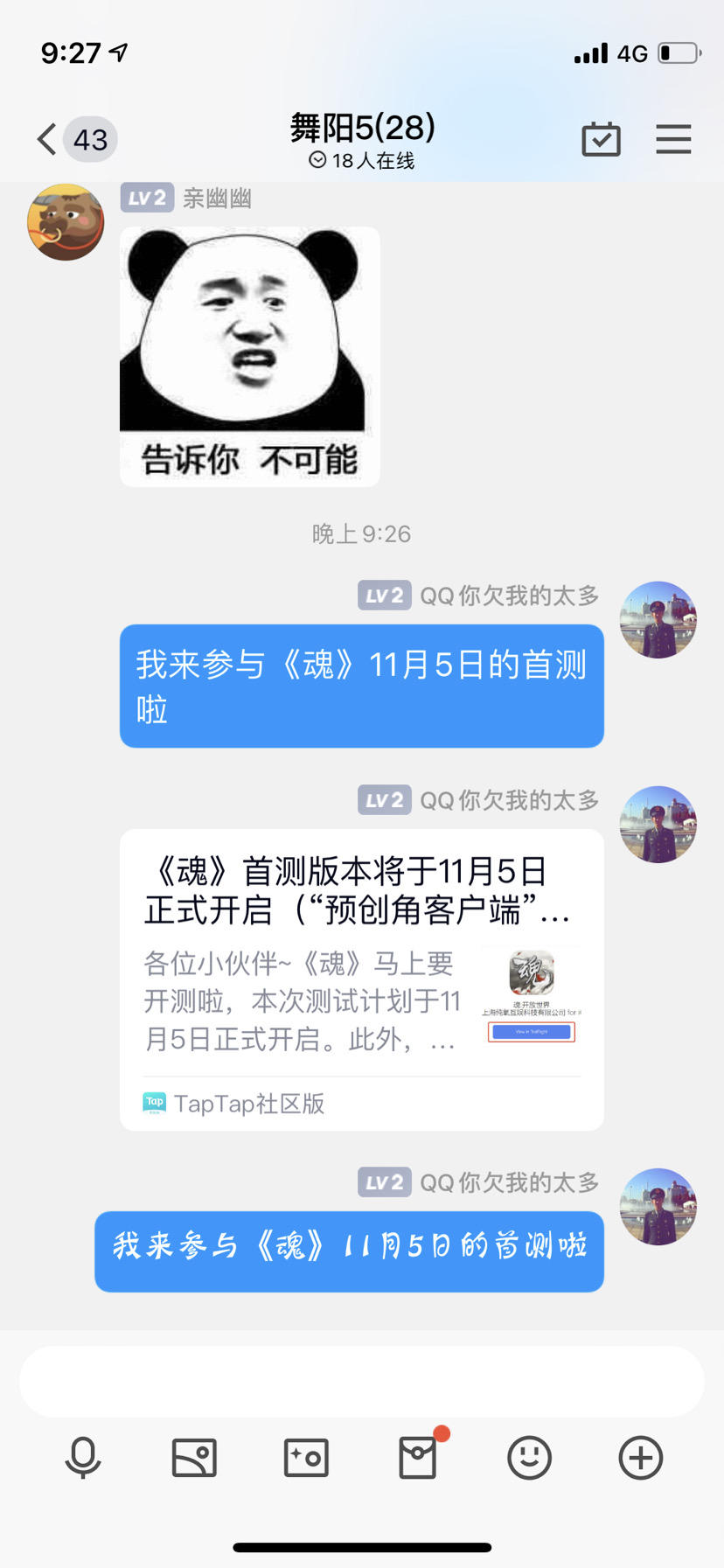
Task: Tap the TapTap社区版 source icon
Action: coord(154,1104)
